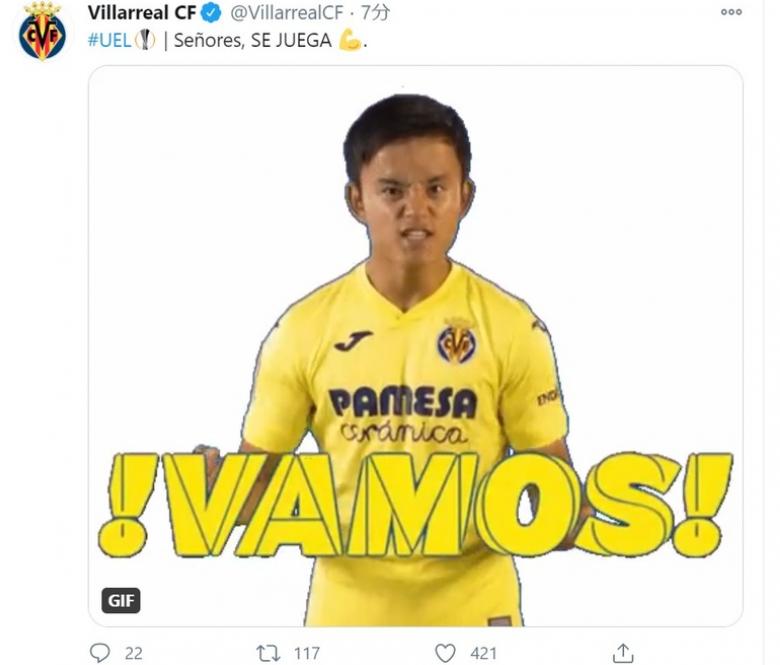
Task: Like the Villarreal CF tweet
Action: point(446,653)
